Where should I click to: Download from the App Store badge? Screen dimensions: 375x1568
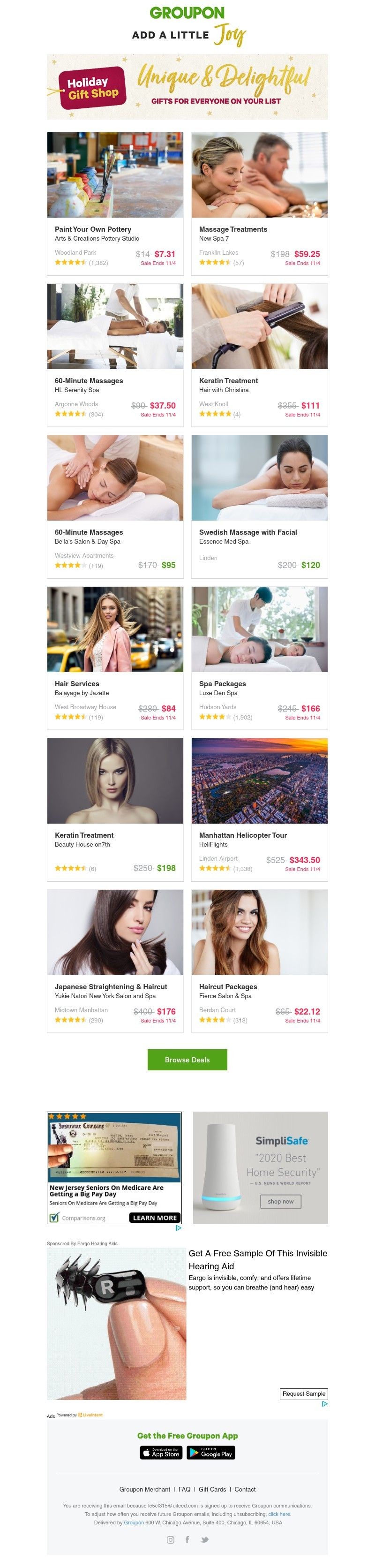161,1453
